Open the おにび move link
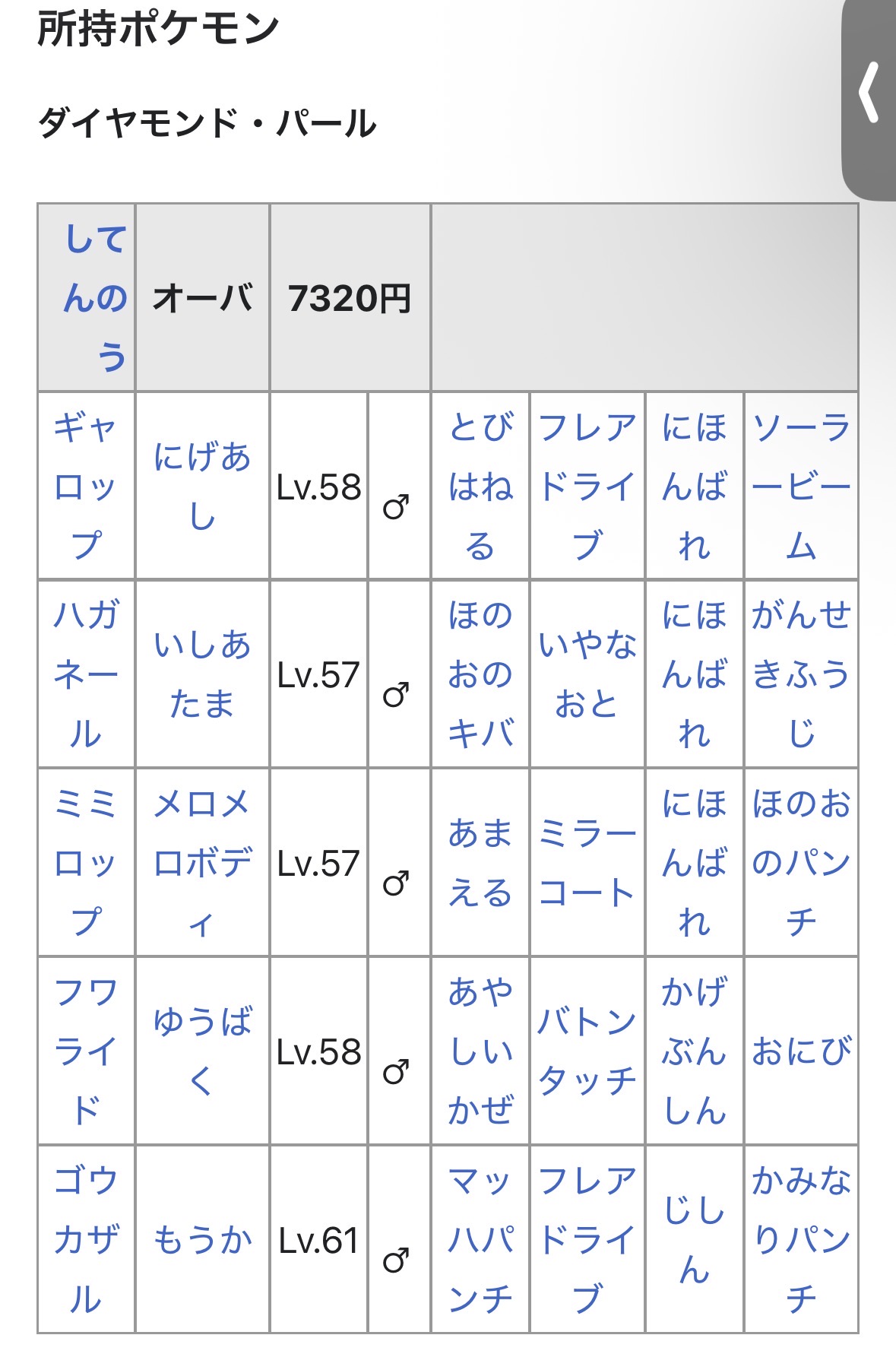Image resolution: width=896 pixels, height=1354 pixels. pos(801,1051)
